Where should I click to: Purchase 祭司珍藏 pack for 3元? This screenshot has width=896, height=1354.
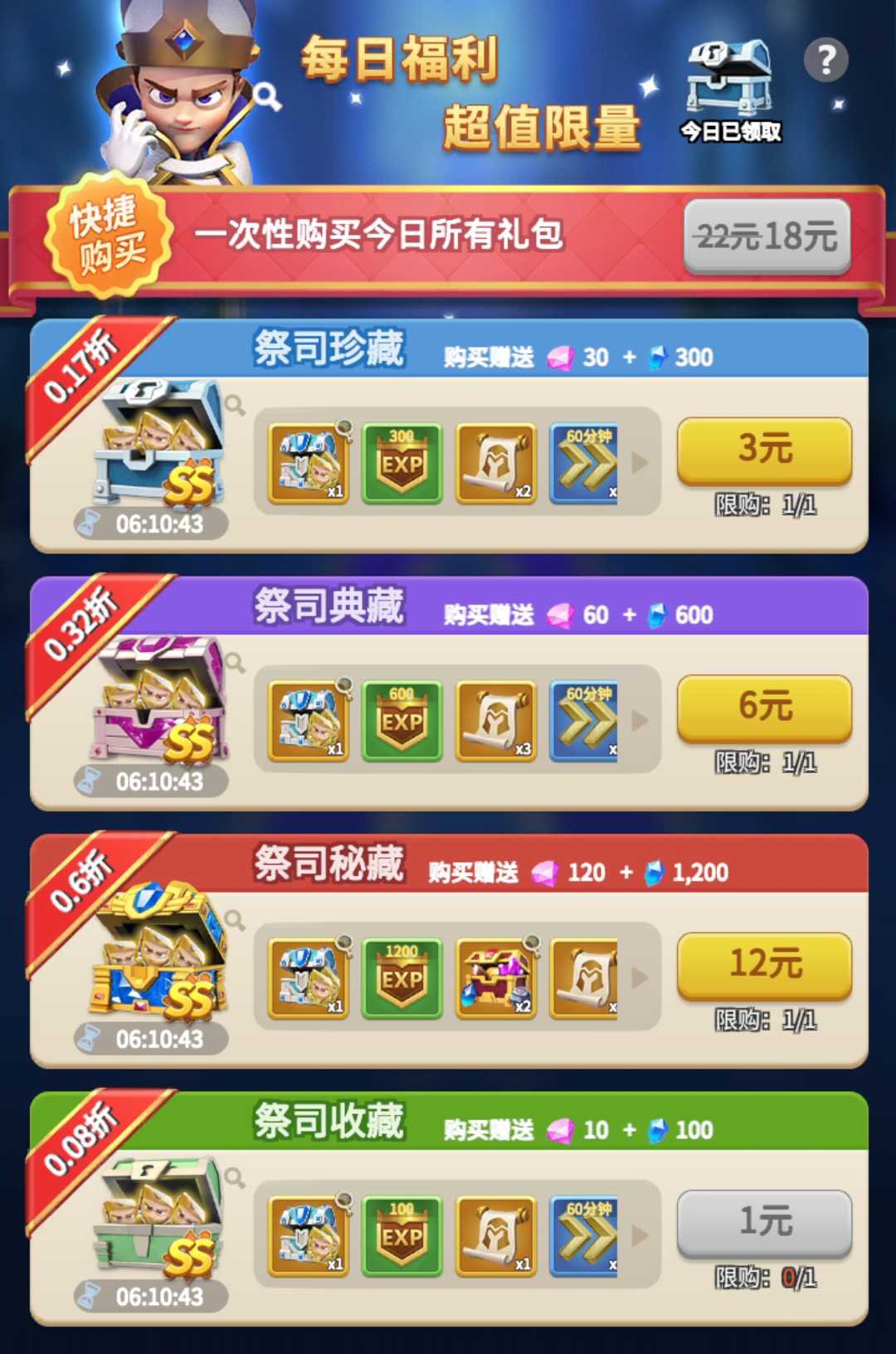(764, 451)
